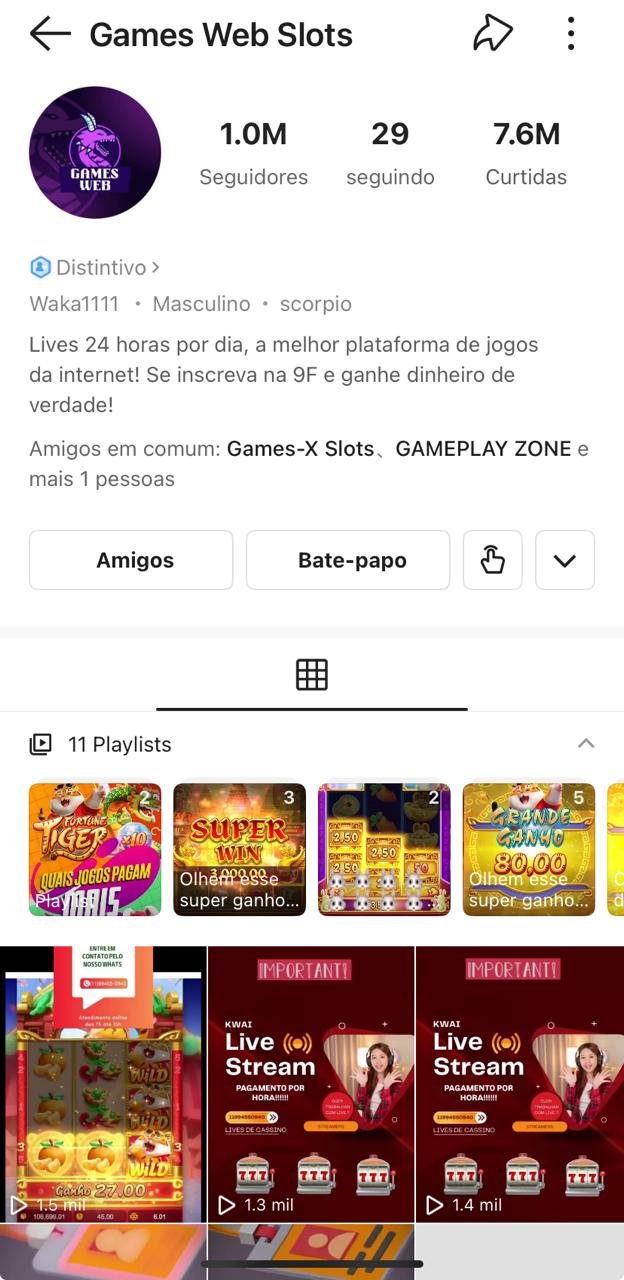Open the mutual friend Games-X Slots
The height and width of the screenshot is (1280, 624).
pos(300,449)
